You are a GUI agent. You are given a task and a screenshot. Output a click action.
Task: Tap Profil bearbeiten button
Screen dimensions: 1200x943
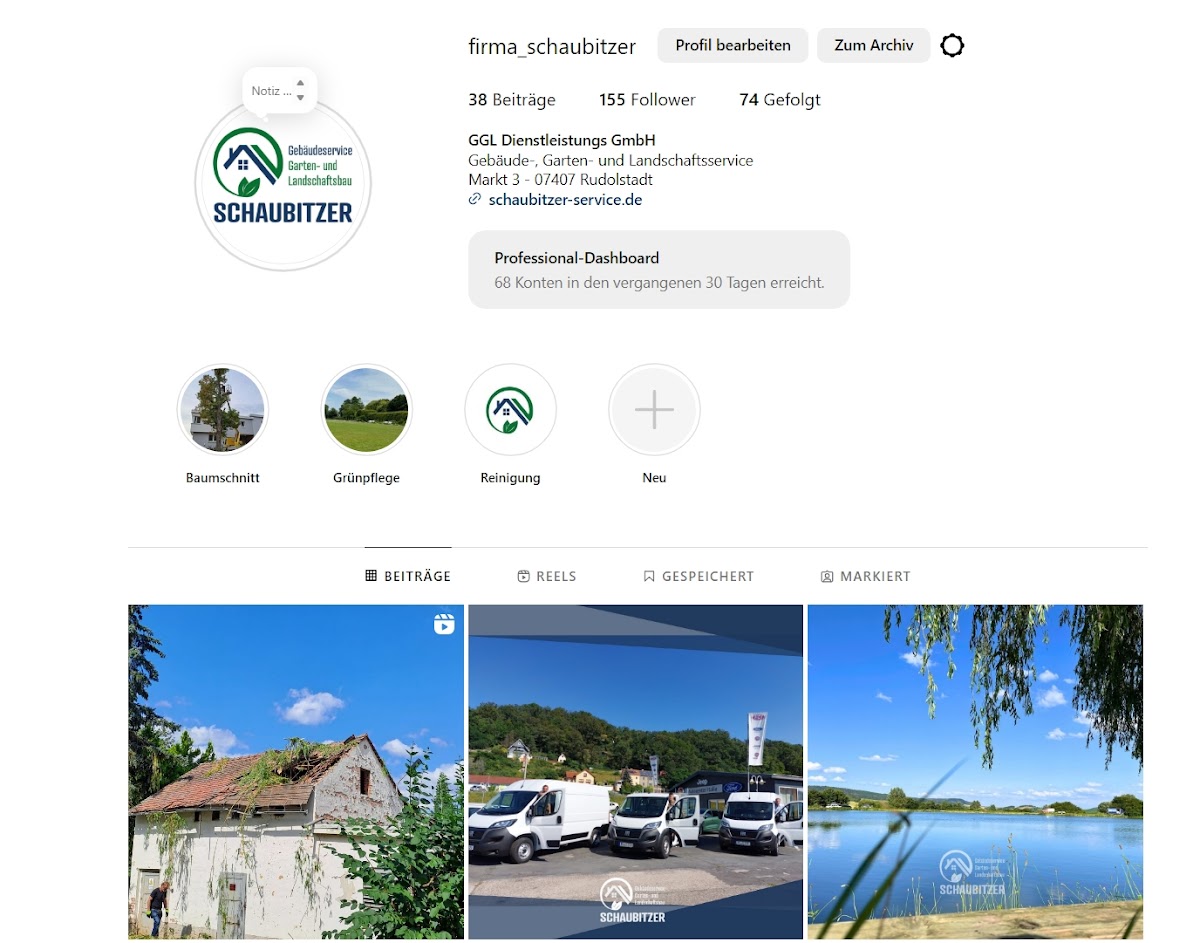pyautogui.click(x=732, y=46)
